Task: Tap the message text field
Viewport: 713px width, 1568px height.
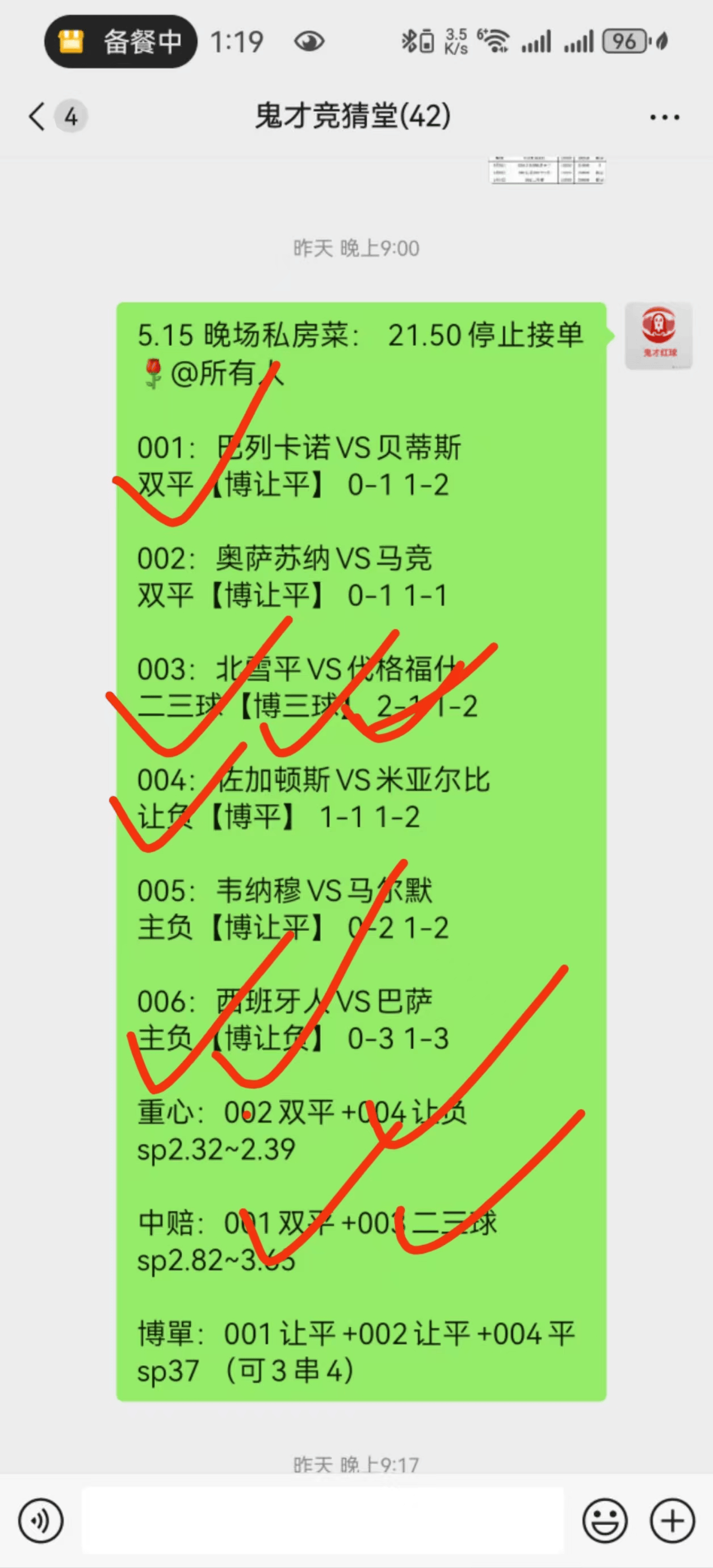Action: (x=322, y=1520)
